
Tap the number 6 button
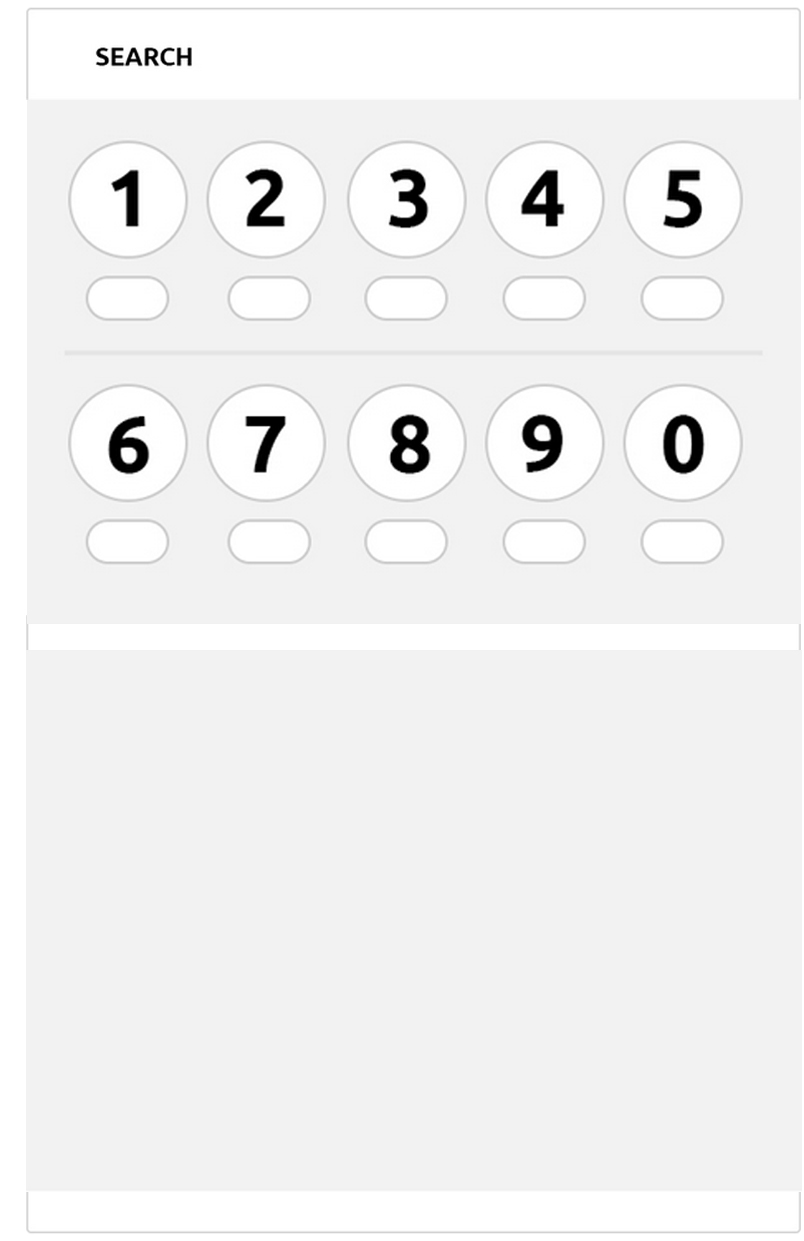point(128,443)
